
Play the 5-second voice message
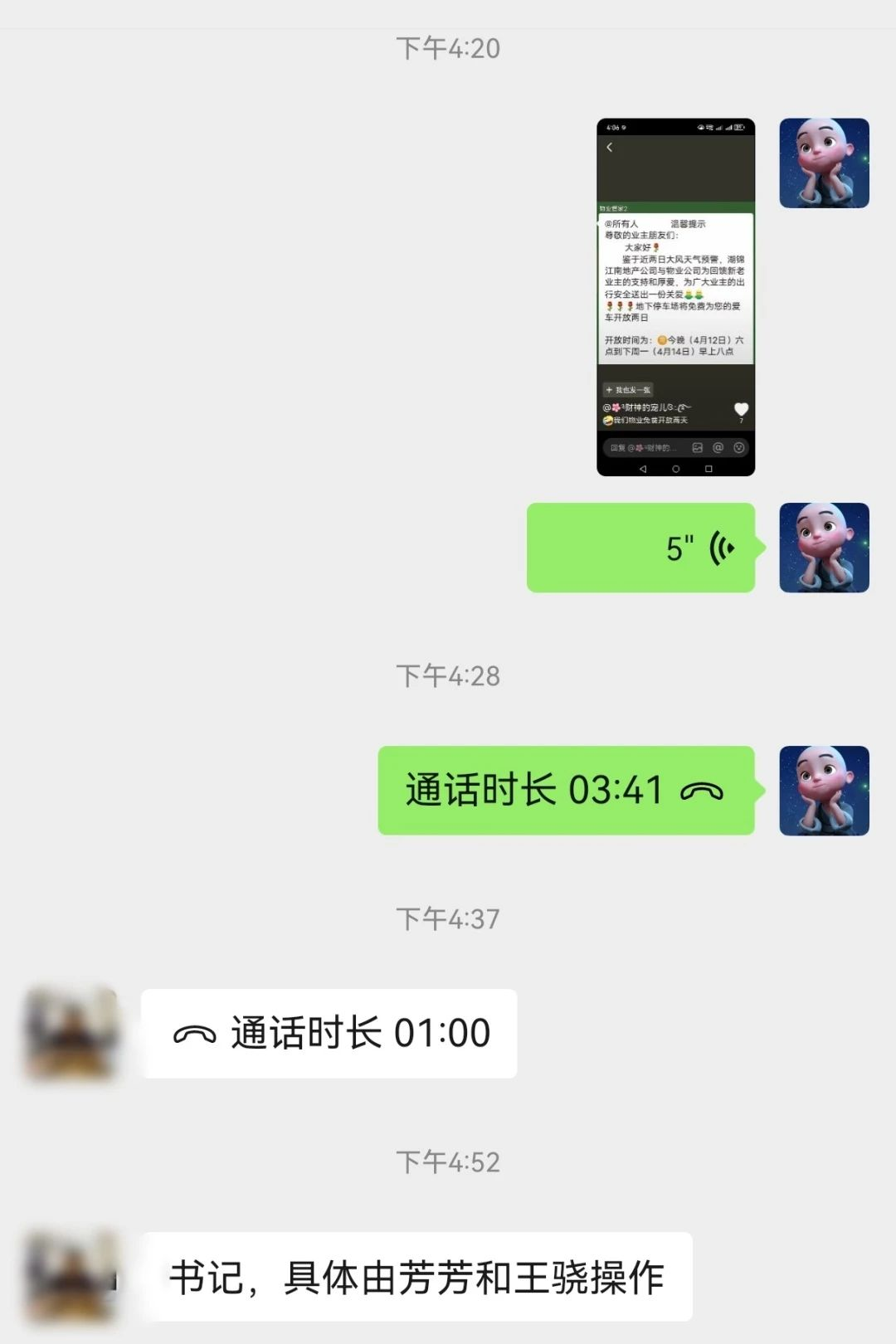[640, 548]
